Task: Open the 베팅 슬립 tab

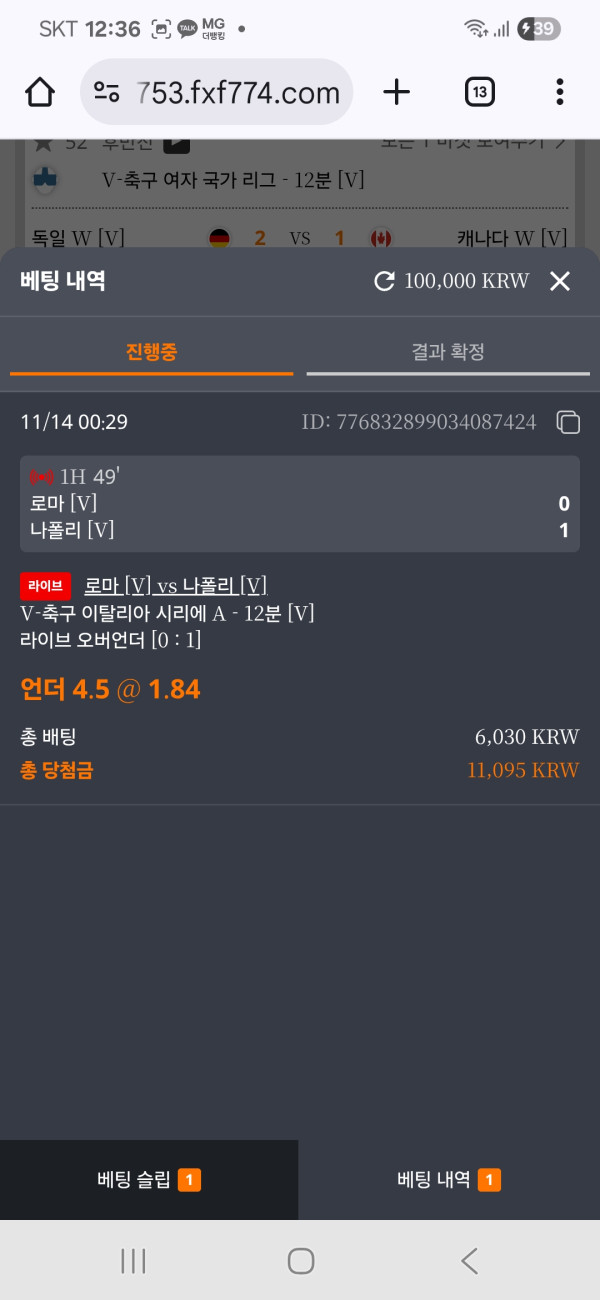Action: click(149, 1180)
